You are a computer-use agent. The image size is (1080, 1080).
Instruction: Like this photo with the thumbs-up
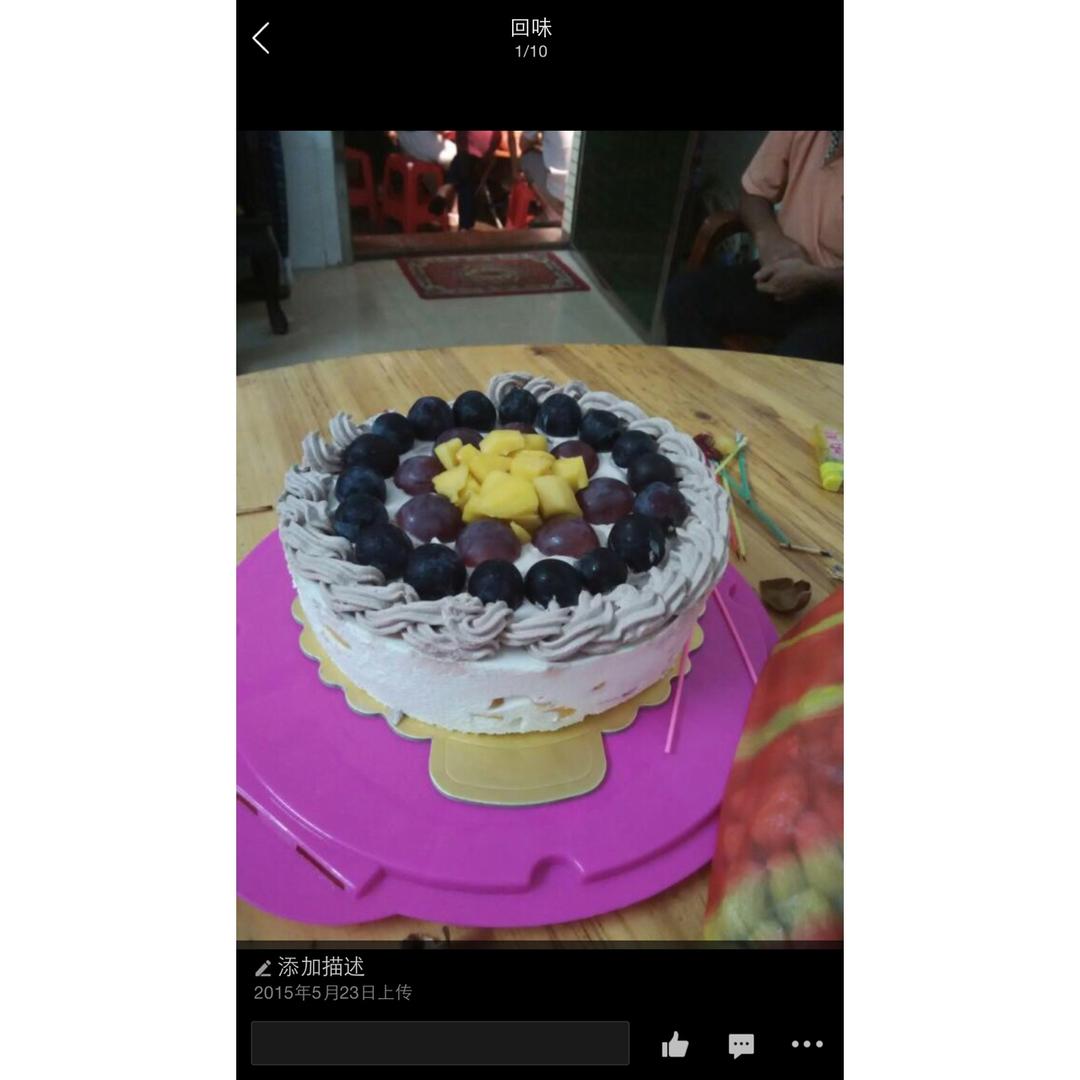pos(675,1045)
